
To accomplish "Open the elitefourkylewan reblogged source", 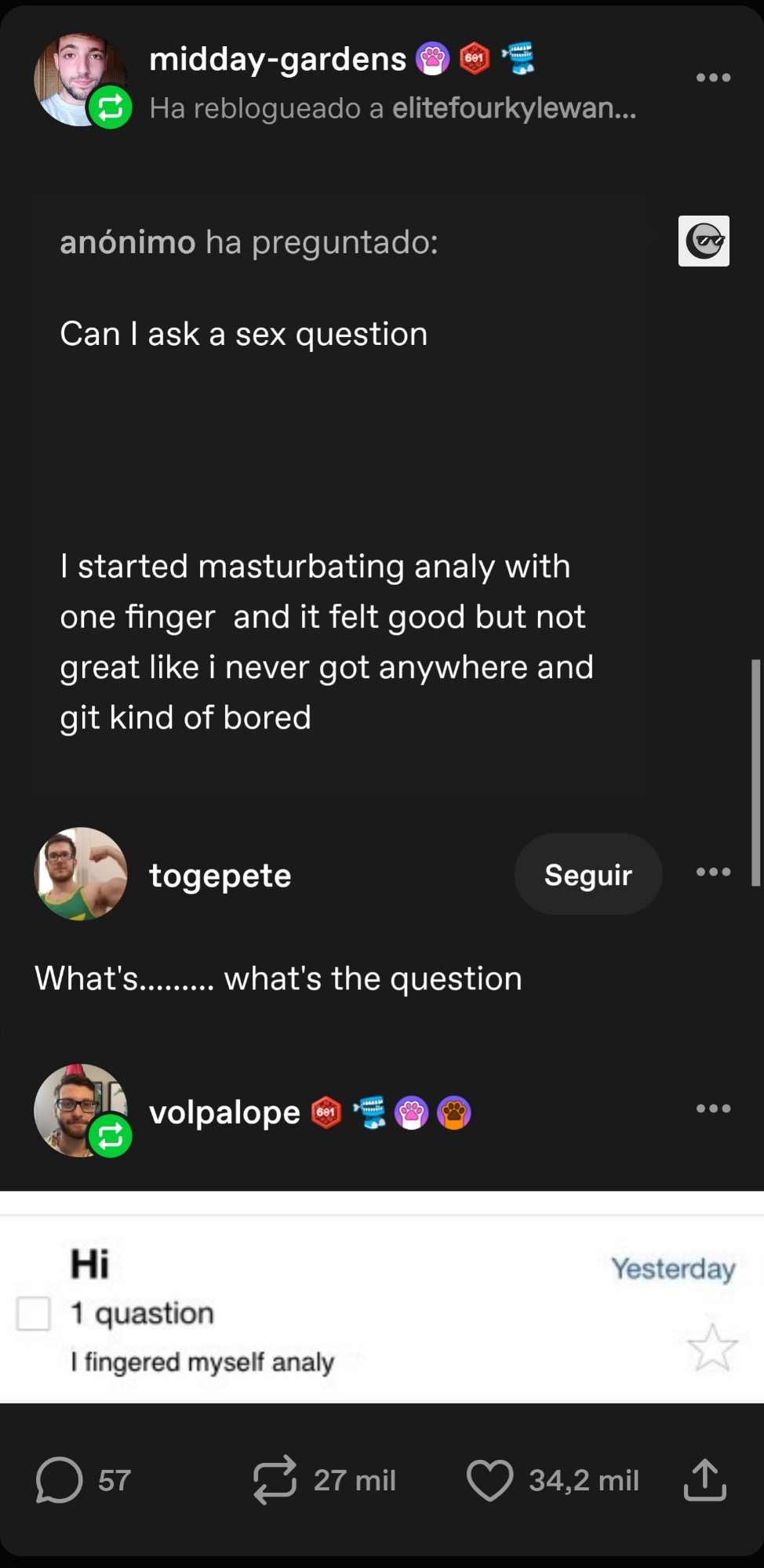I will click(x=514, y=108).
